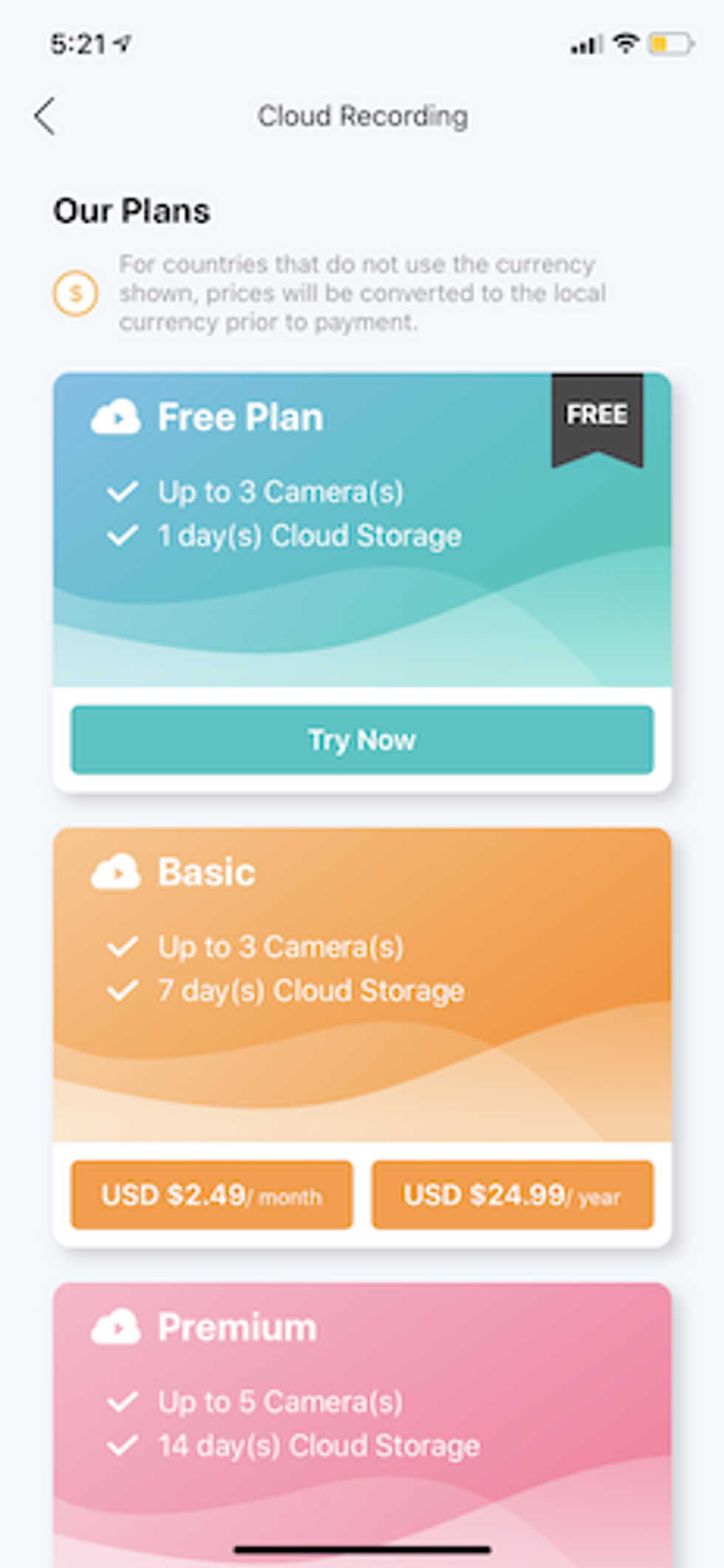
Task: Click the dollar currency info icon
Action: 75,293
